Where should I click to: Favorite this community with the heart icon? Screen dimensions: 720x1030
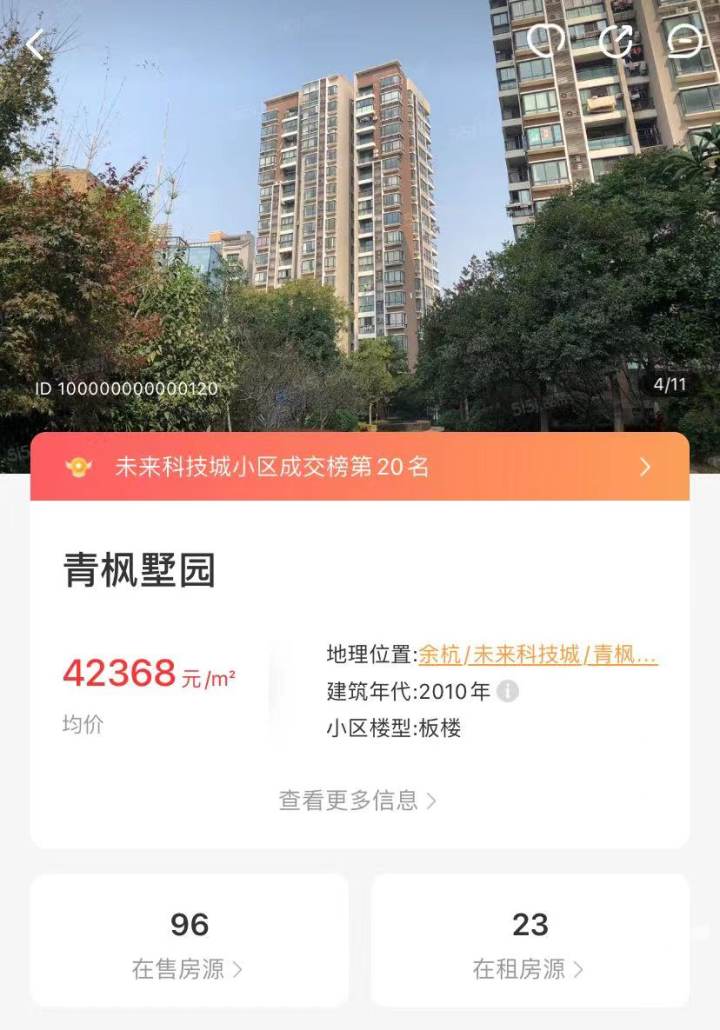click(x=546, y=41)
